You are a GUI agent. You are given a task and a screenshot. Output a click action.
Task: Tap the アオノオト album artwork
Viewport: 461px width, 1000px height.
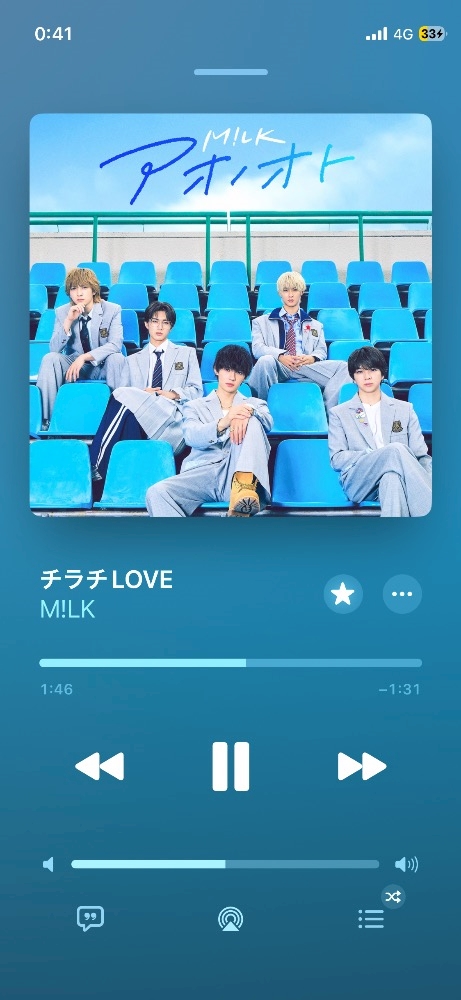230,315
